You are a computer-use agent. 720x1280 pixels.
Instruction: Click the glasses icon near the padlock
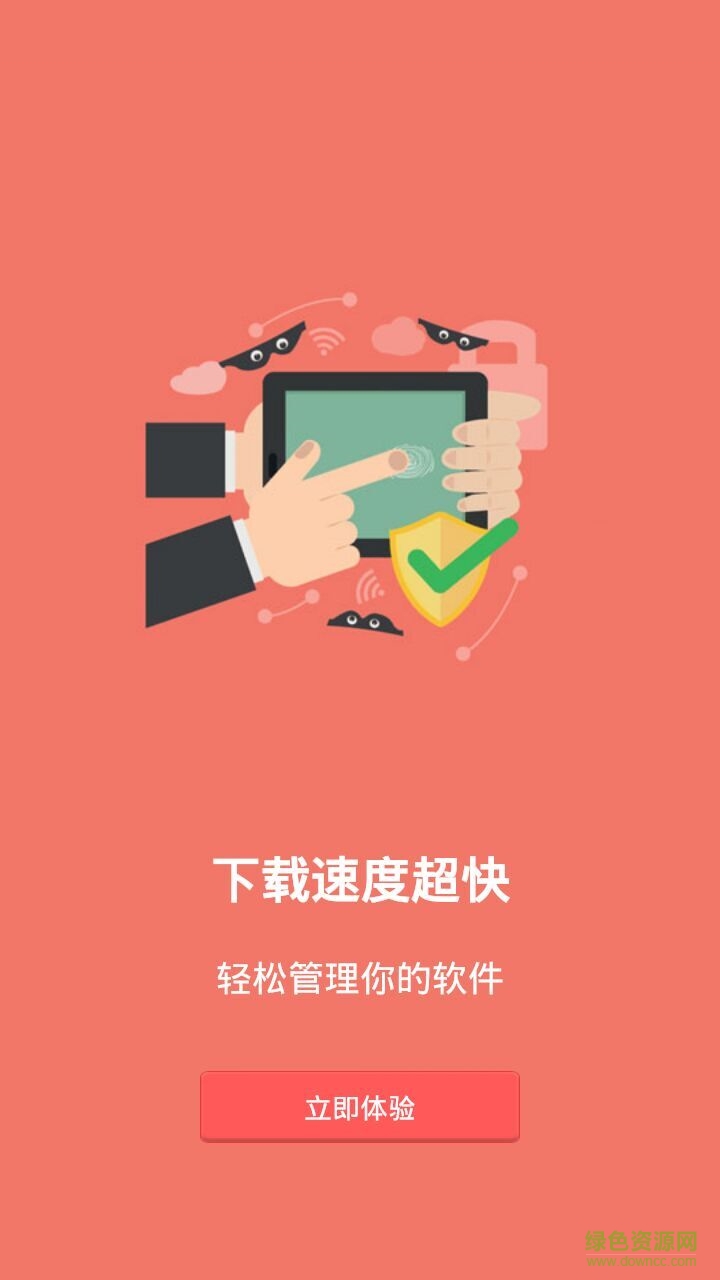click(x=455, y=337)
